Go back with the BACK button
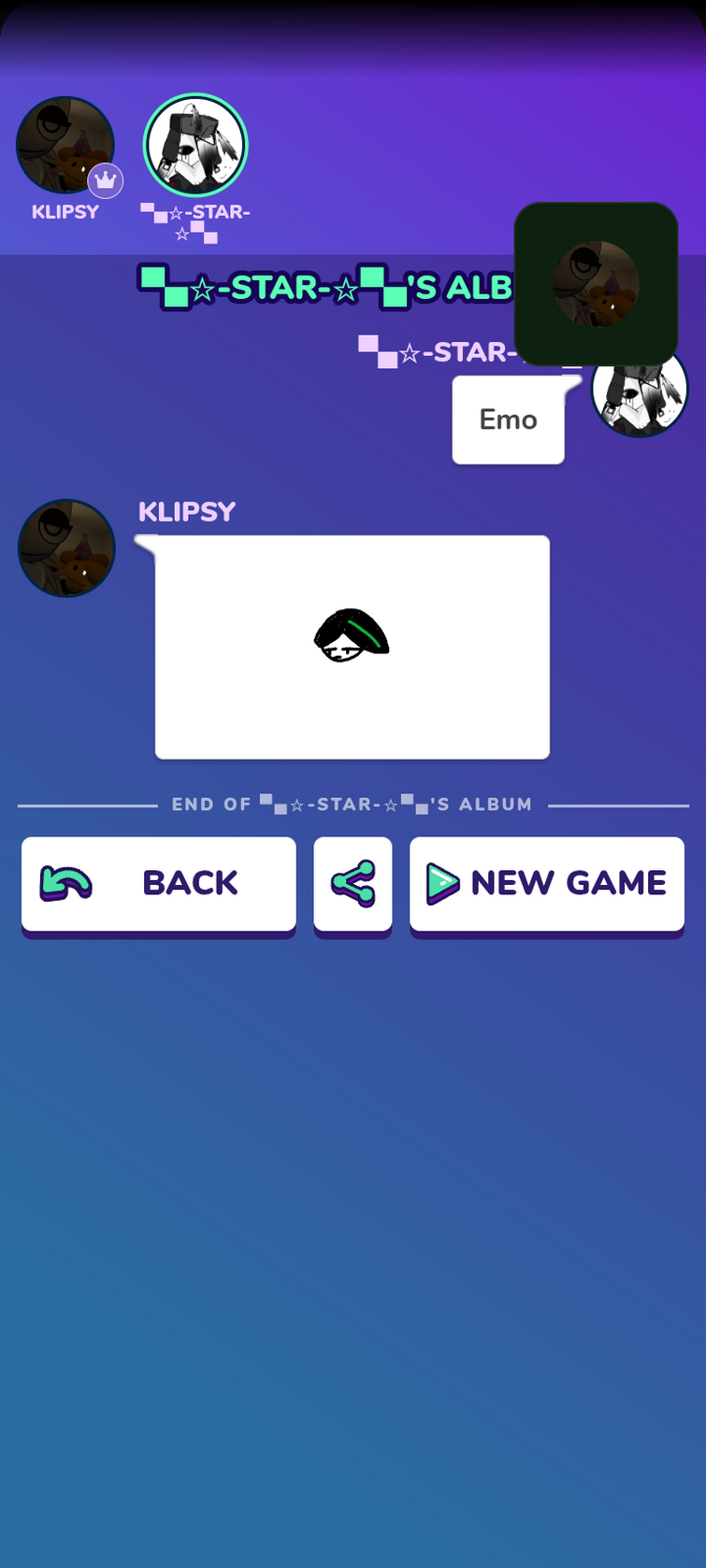The image size is (706, 1568). coord(158,883)
